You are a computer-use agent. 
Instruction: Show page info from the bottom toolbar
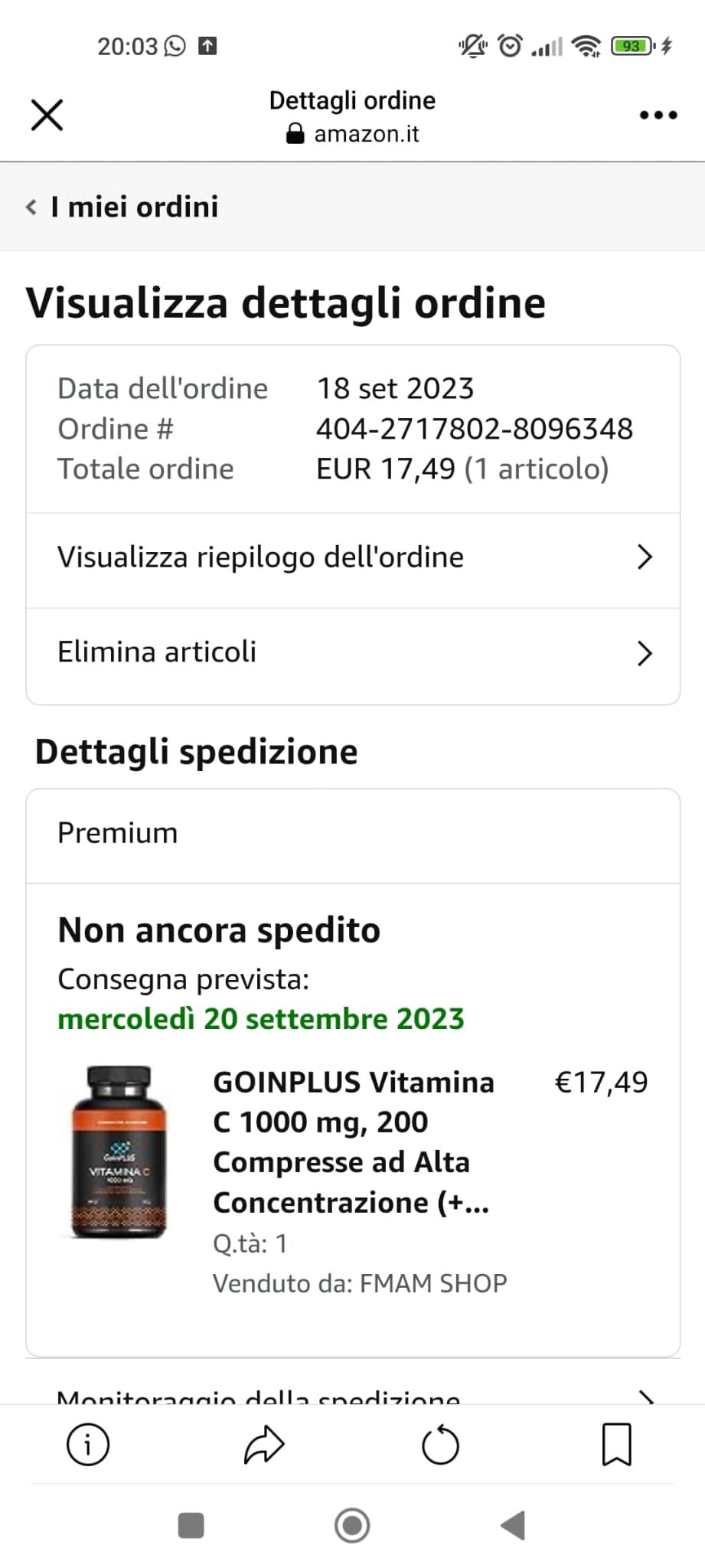(88, 1445)
